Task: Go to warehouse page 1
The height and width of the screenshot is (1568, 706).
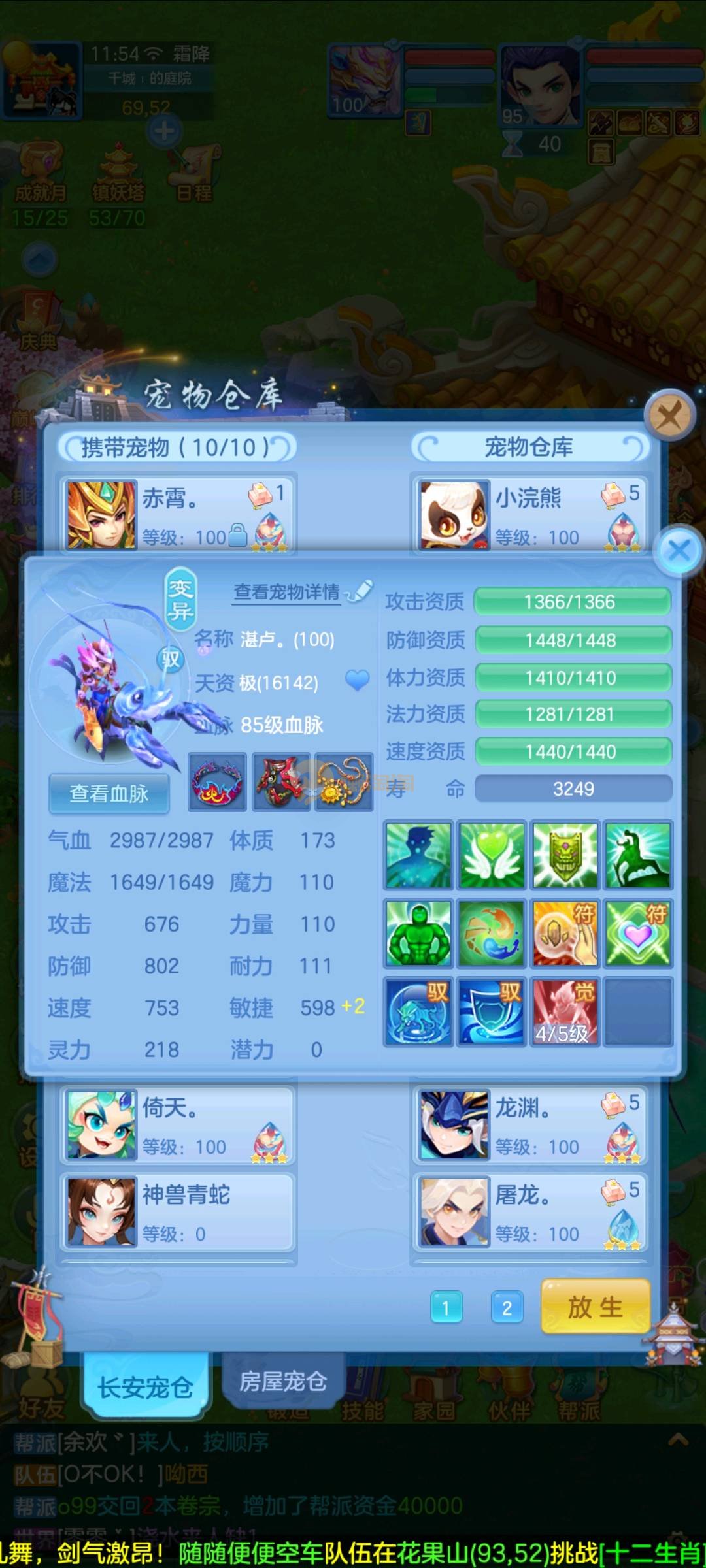Action: 446,1307
